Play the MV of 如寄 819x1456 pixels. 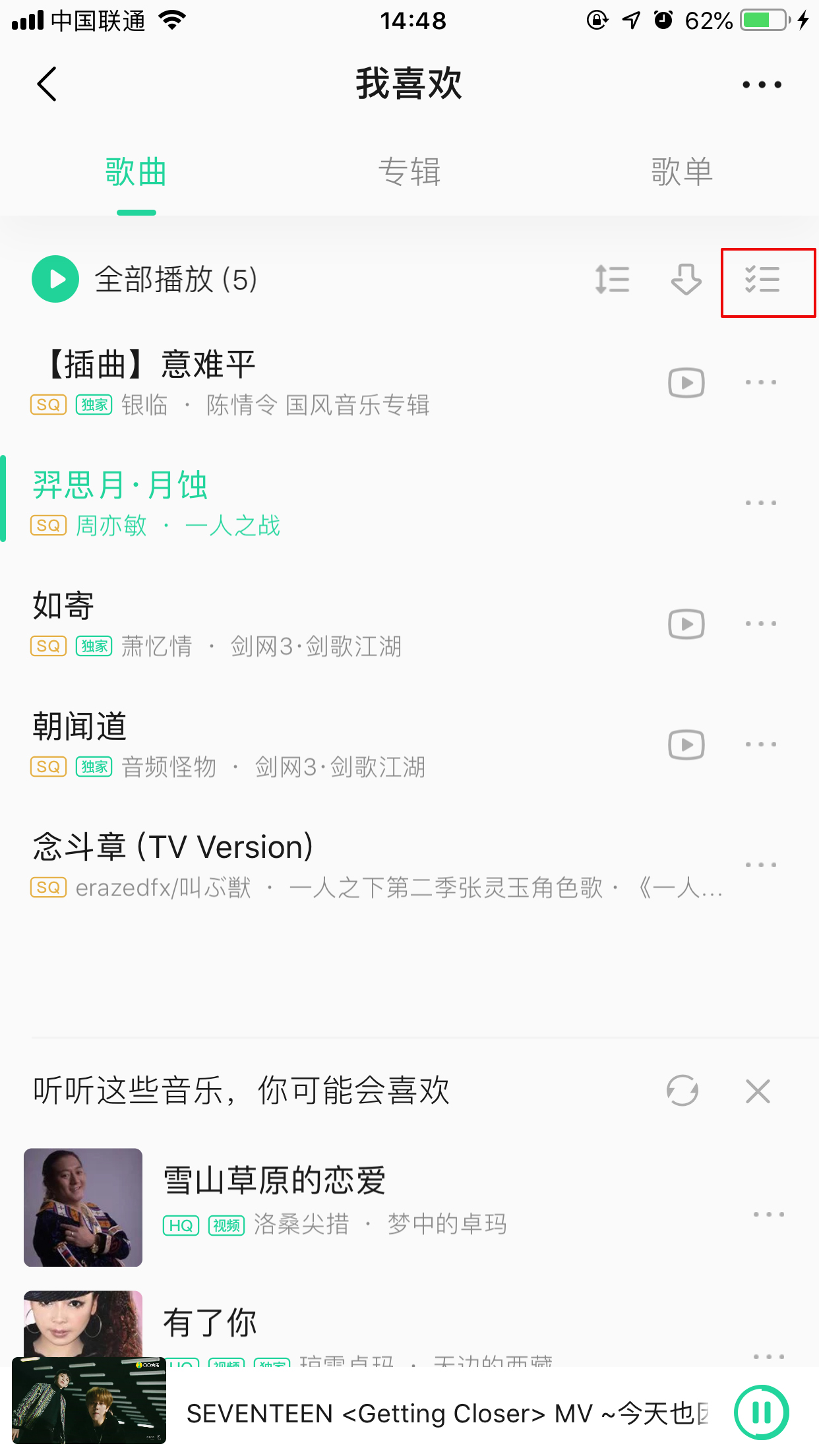[x=686, y=624]
